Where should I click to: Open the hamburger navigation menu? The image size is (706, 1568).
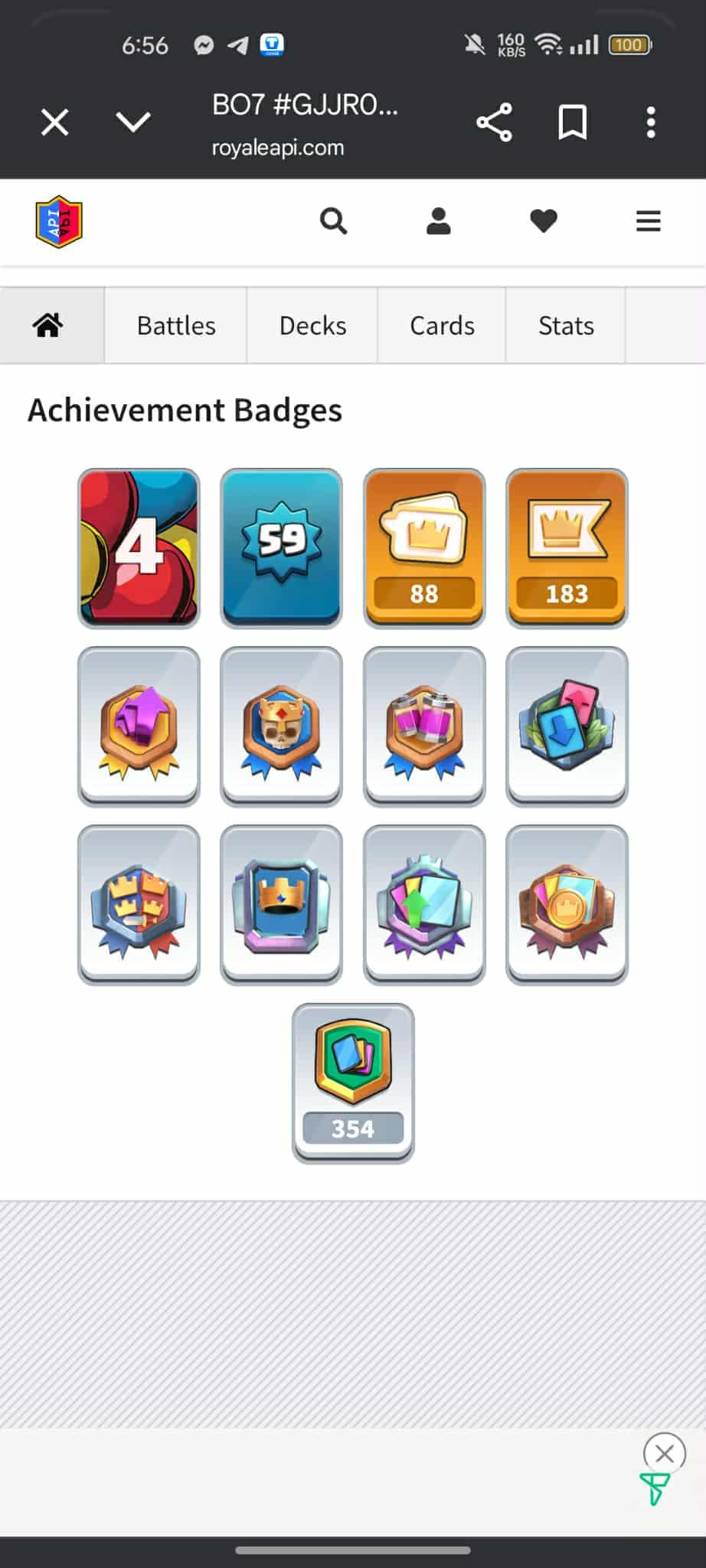pyautogui.click(x=649, y=222)
